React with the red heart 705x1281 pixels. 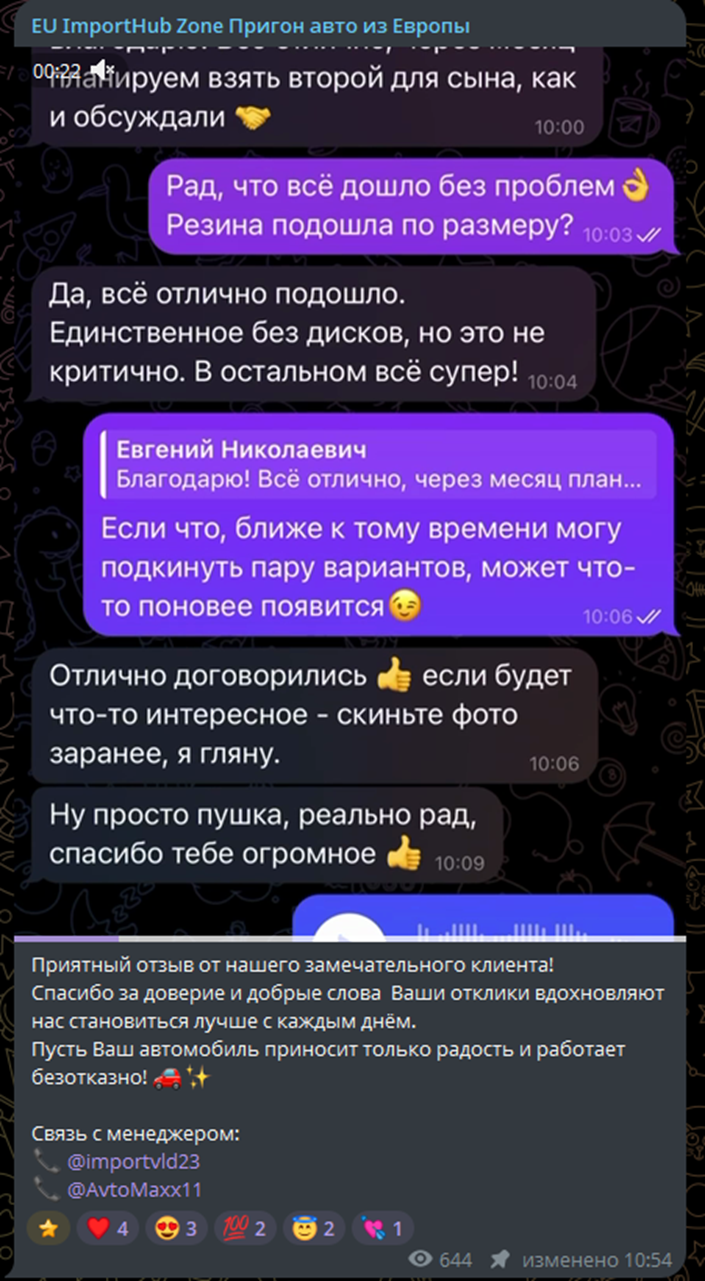[108, 1229]
